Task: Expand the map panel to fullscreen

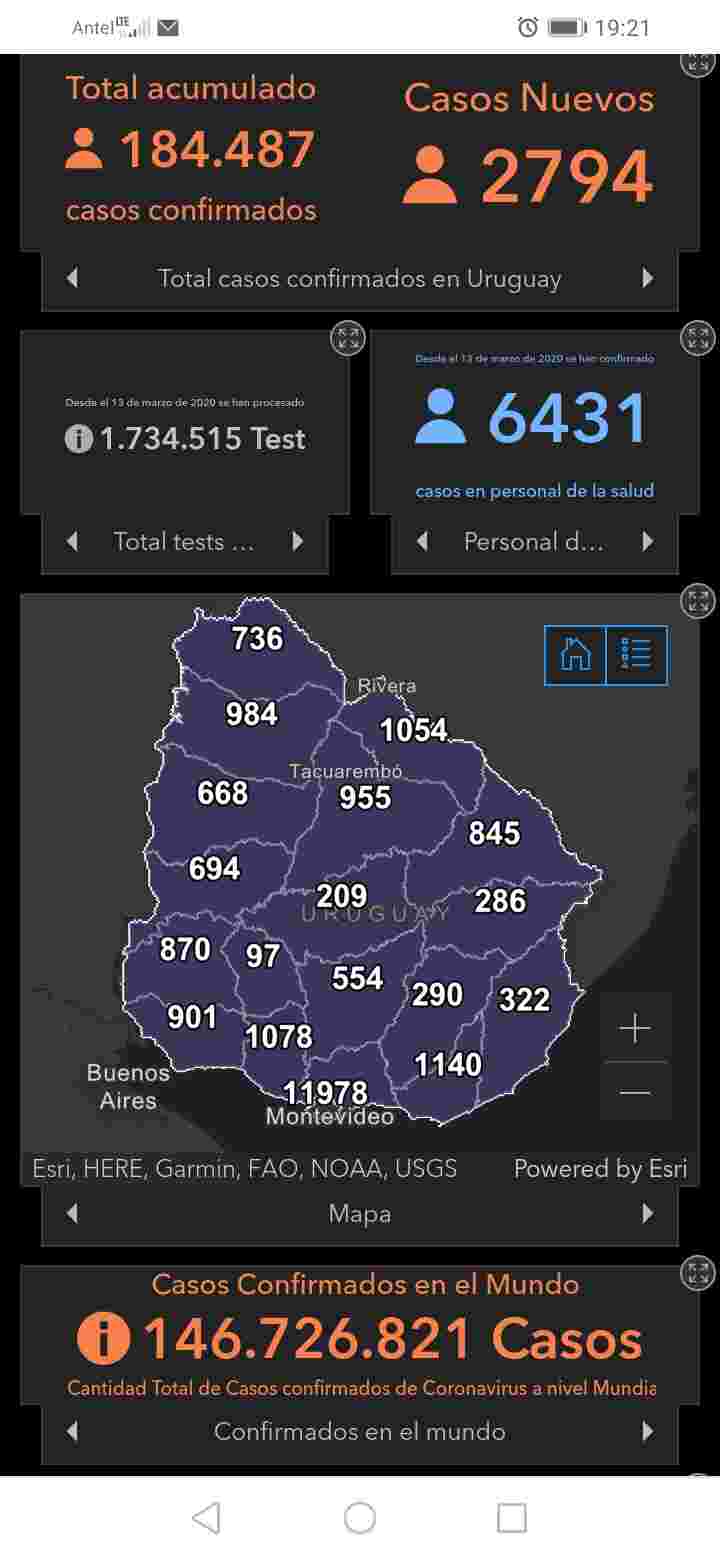Action: tap(697, 602)
